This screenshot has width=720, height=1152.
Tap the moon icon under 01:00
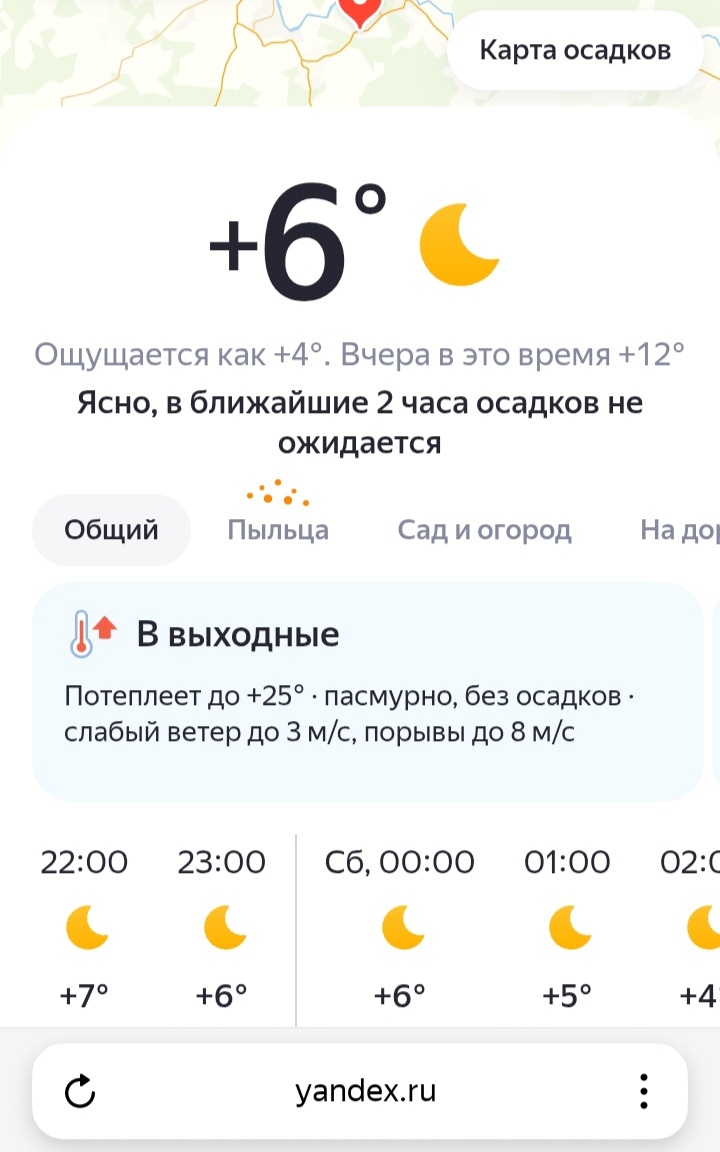(566, 929)
